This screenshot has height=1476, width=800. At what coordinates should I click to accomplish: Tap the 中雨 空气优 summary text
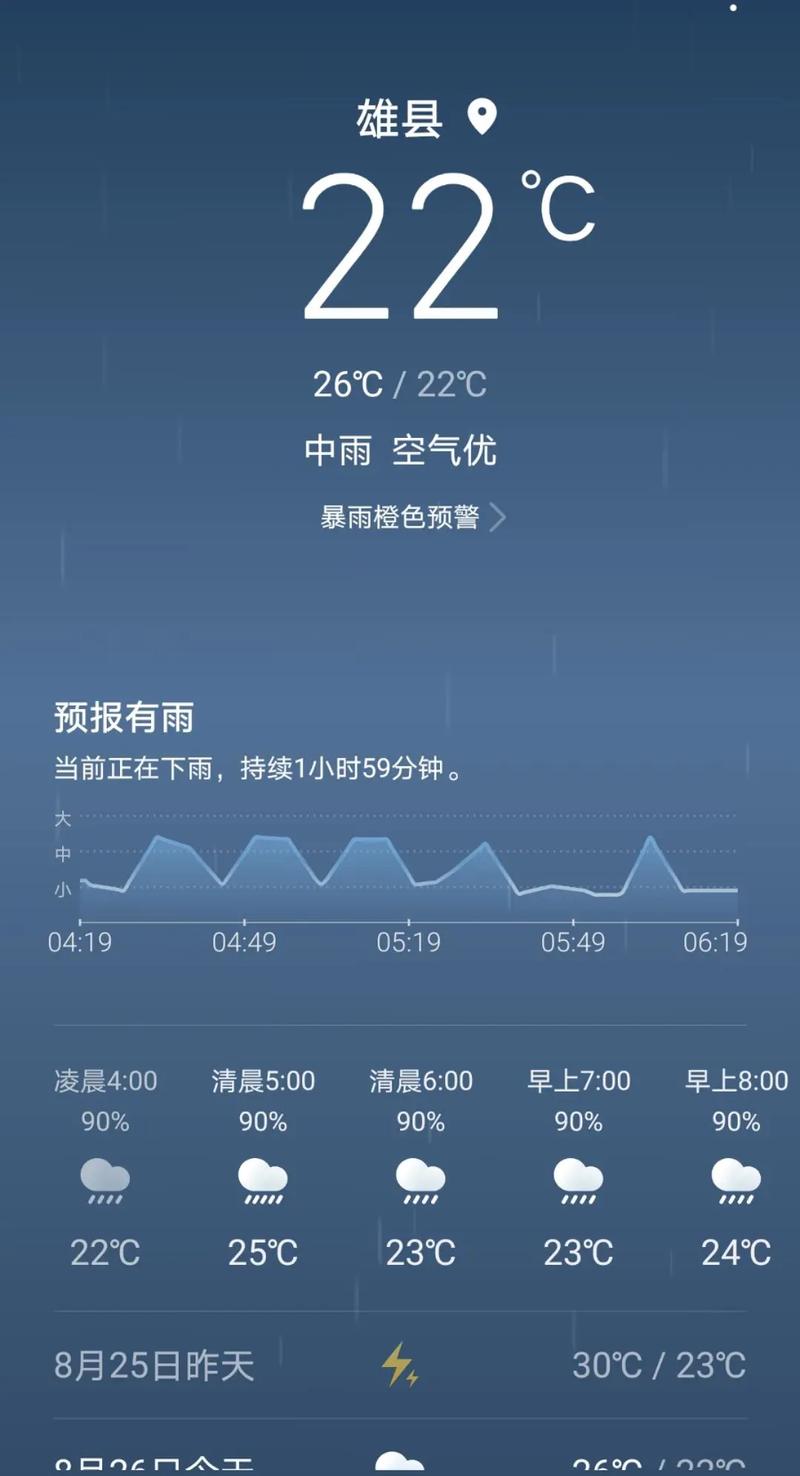coord(400,450)
